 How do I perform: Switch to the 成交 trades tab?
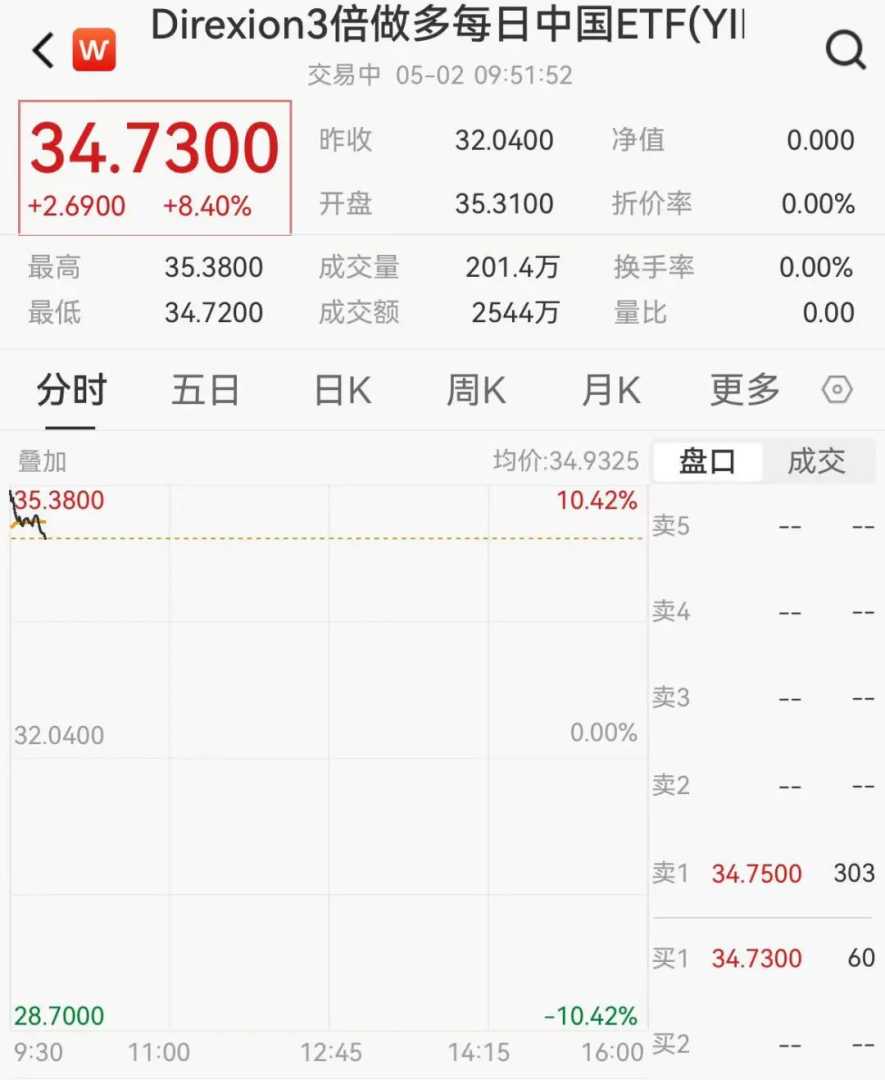816,461
